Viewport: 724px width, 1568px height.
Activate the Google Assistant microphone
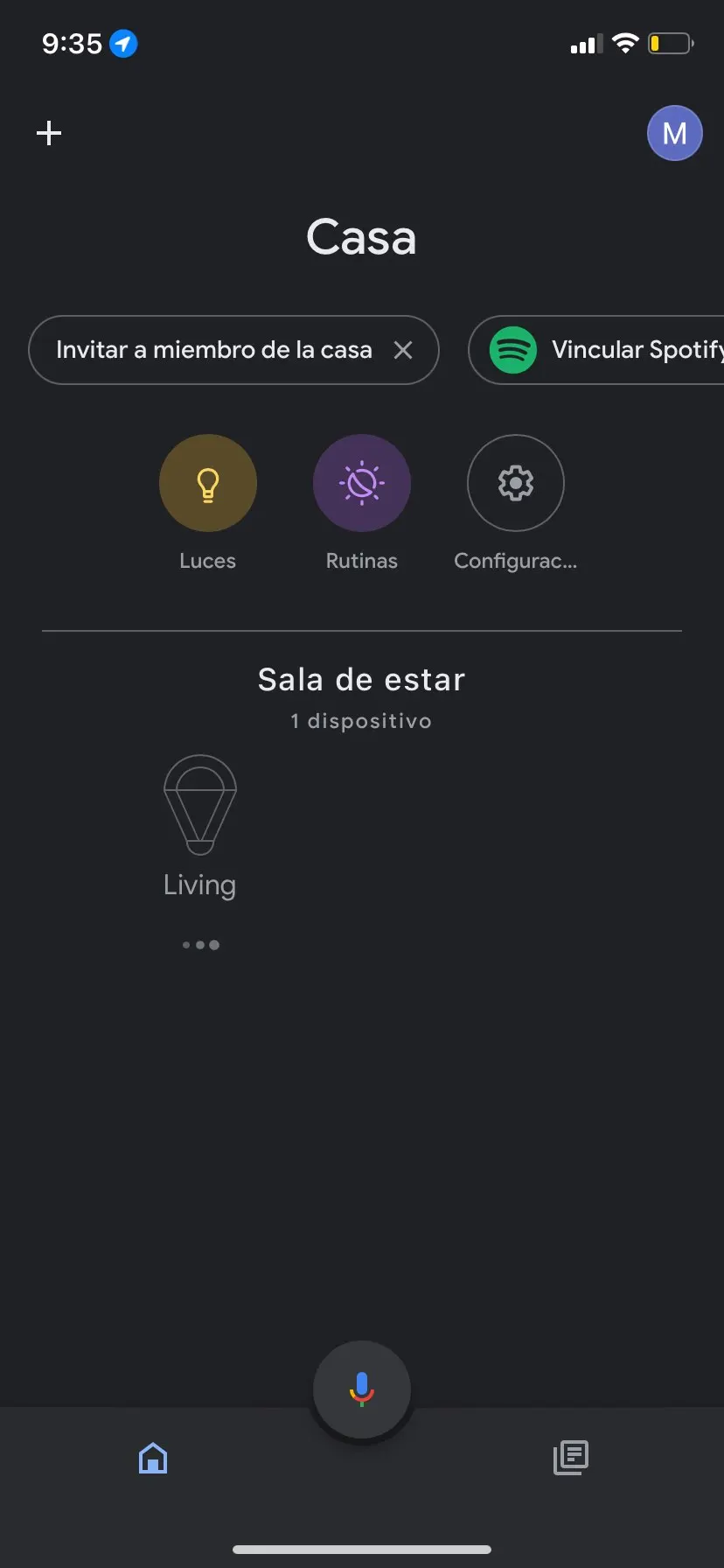coord(362,1389)
